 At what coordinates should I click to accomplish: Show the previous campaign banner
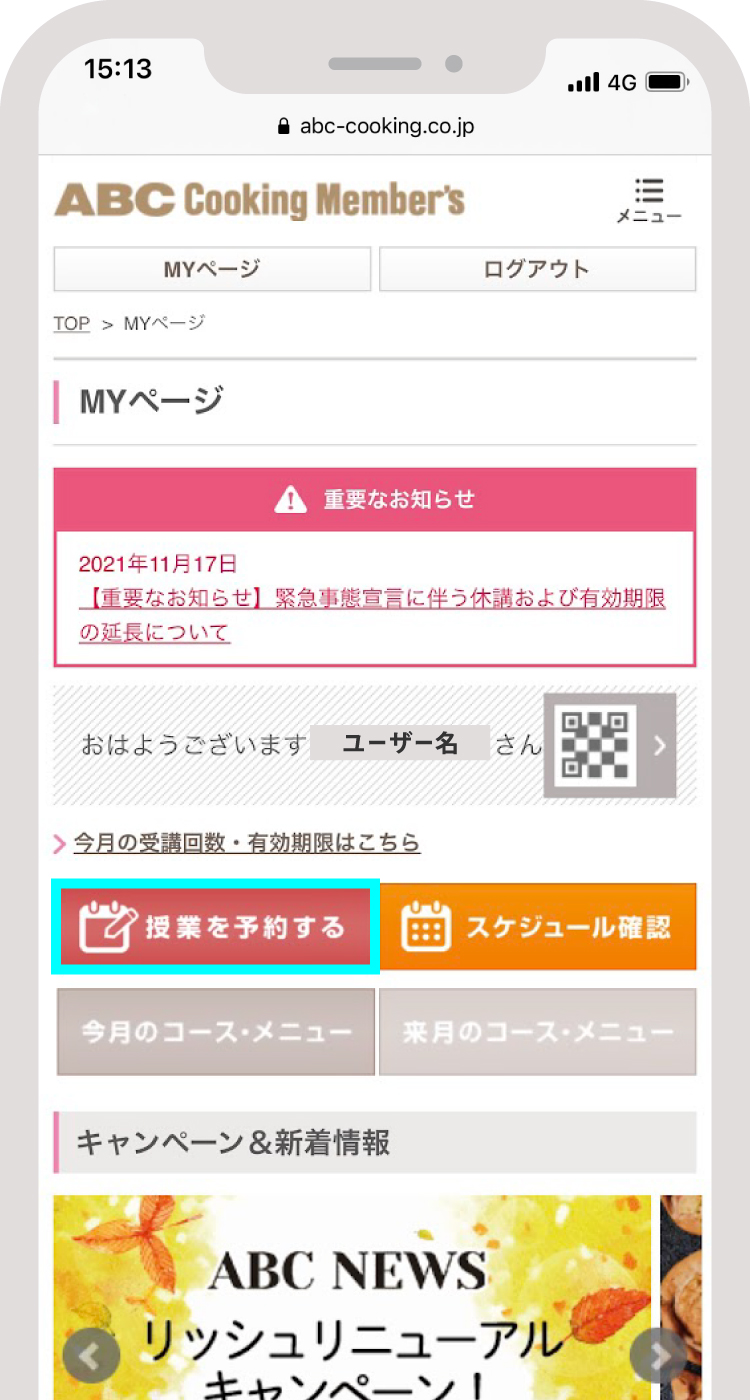coord(91,1356)
